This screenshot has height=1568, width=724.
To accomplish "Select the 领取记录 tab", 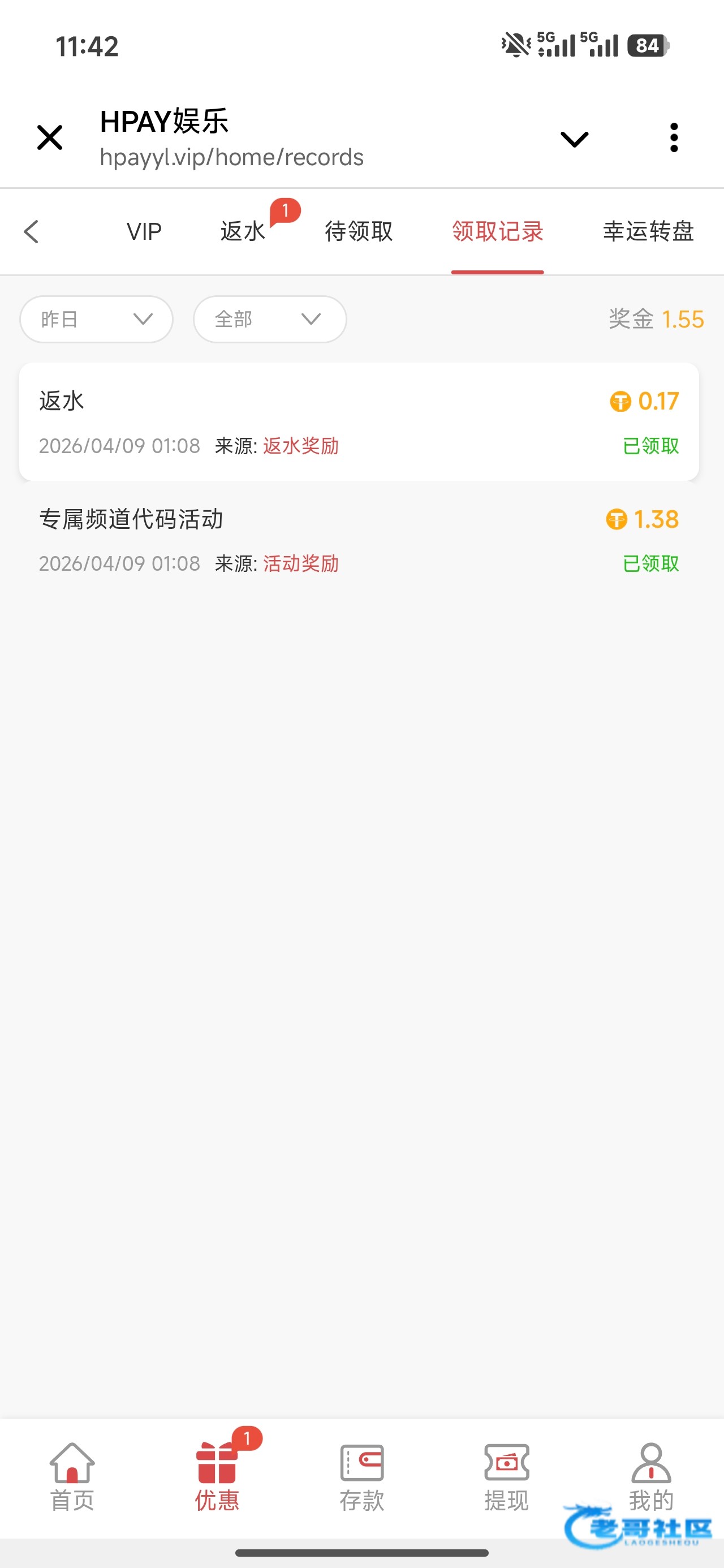I will tap(498, 231).
